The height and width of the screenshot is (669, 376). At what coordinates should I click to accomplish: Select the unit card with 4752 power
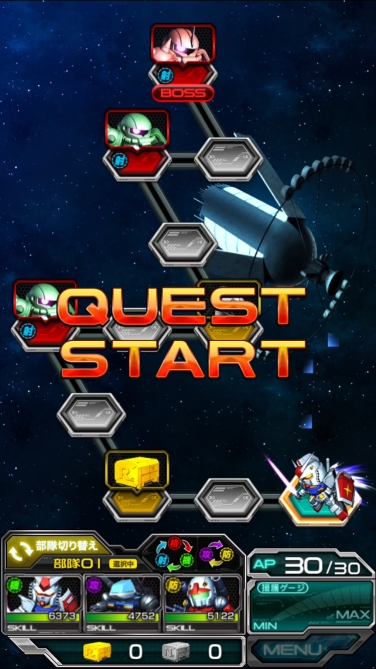[122, 604]
